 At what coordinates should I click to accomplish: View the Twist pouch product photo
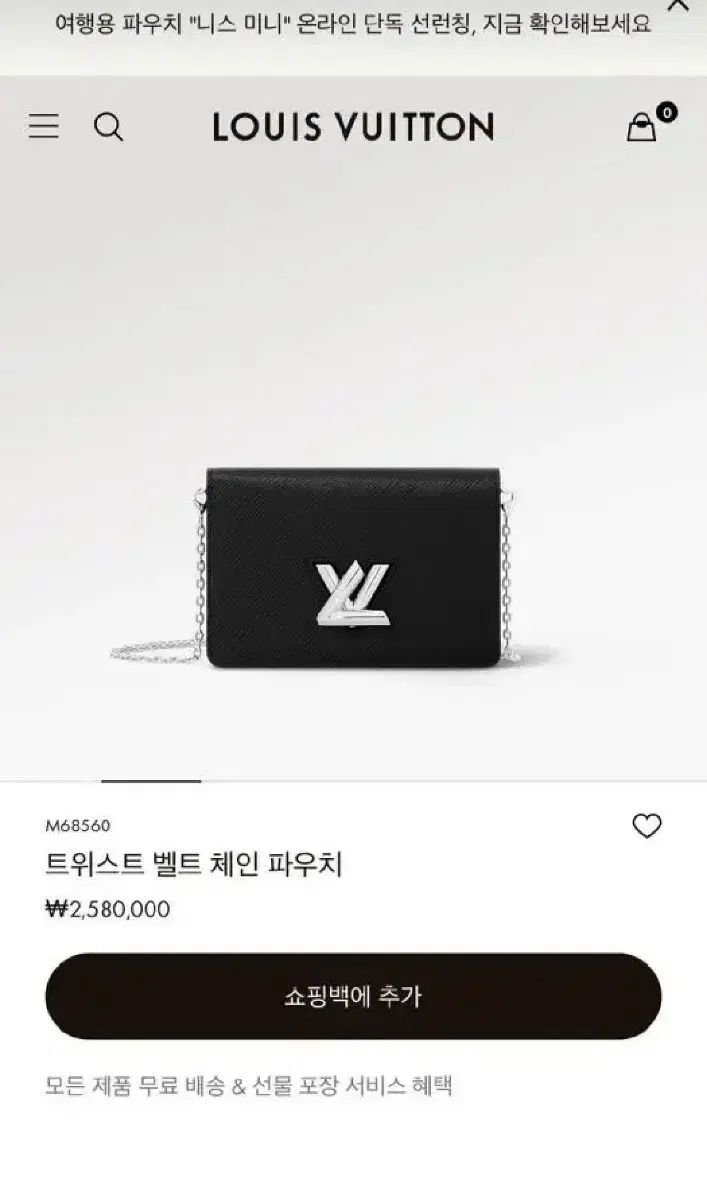pos(353,568)
